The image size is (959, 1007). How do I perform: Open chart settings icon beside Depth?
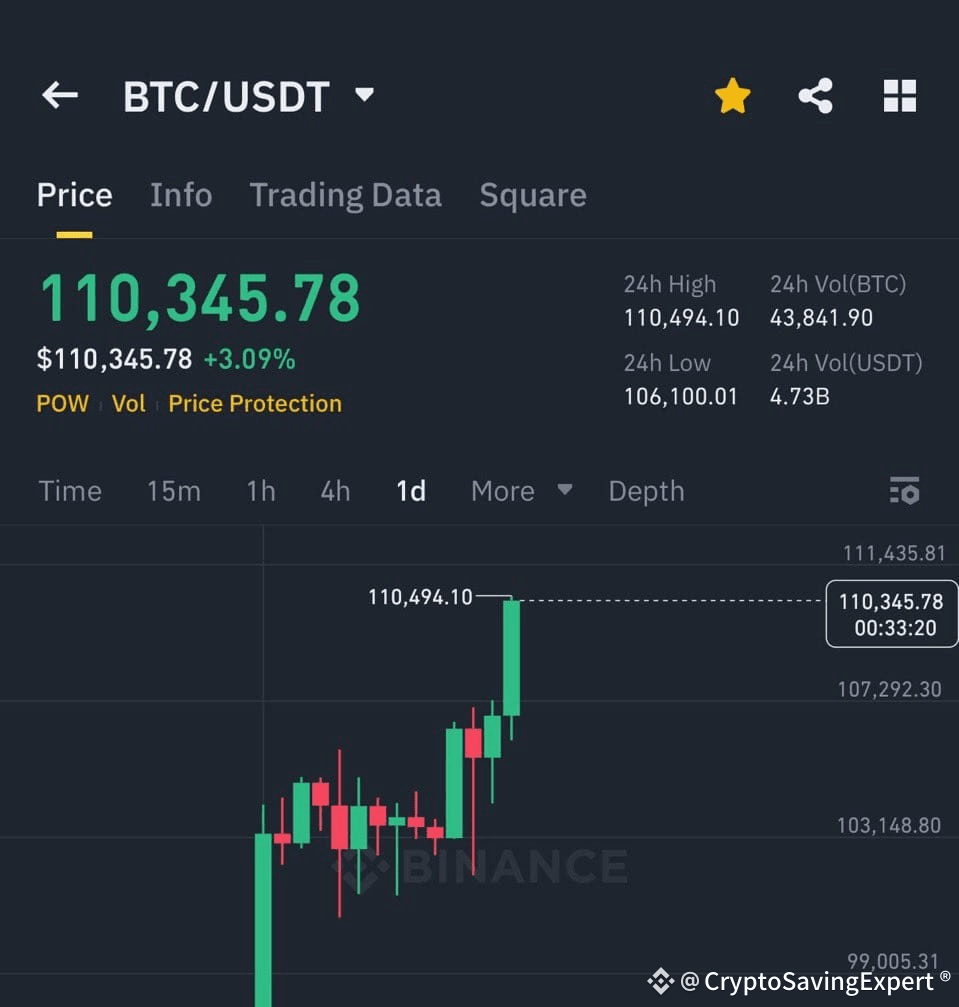tap(903, 491)
